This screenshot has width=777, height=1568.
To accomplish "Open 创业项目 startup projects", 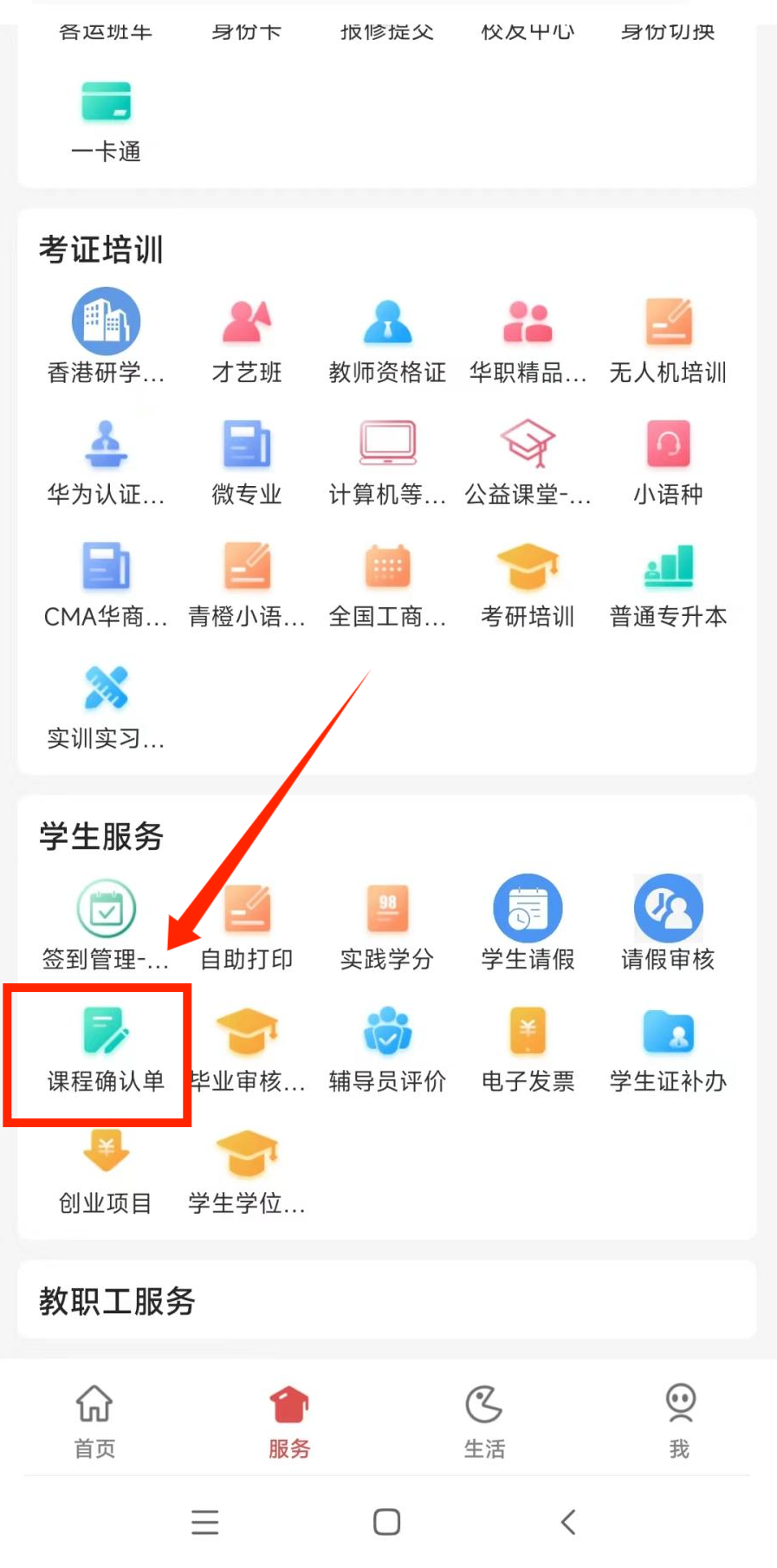I will (106, 1171).
